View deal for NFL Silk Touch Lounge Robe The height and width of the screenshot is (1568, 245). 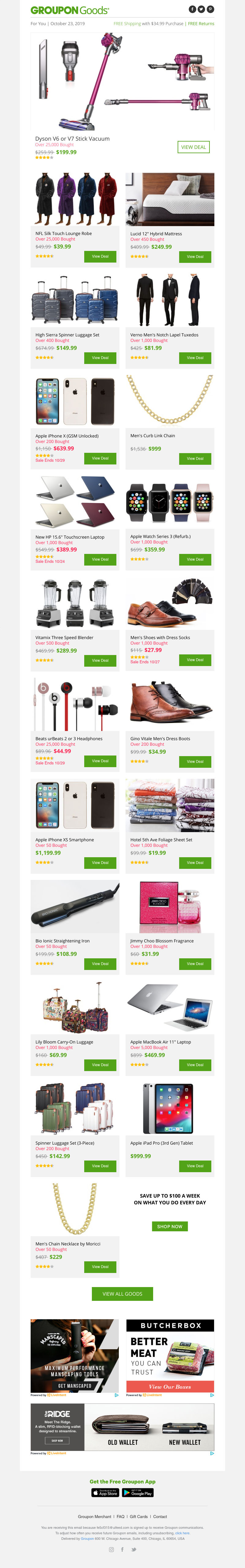click(100, 256)
